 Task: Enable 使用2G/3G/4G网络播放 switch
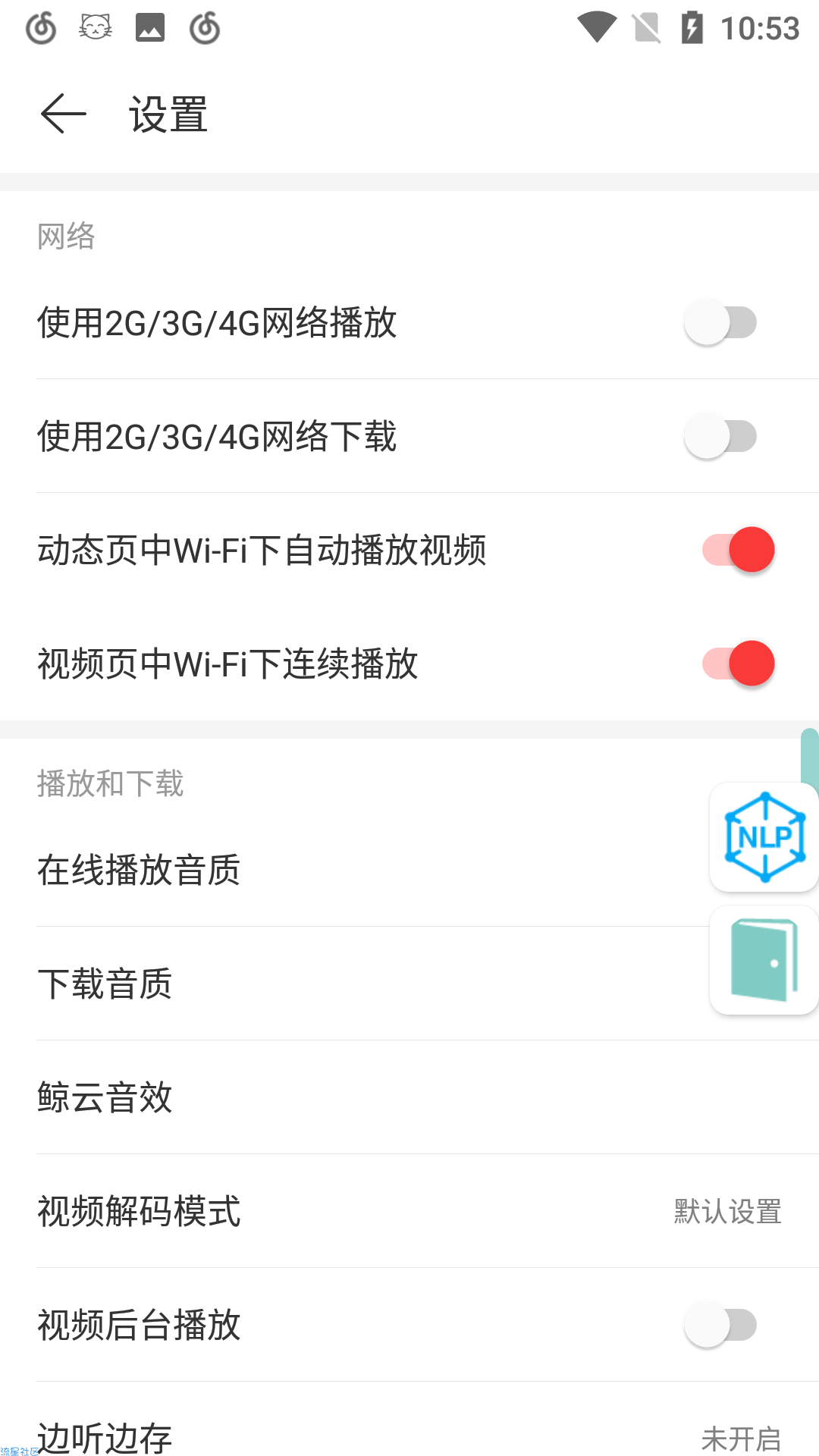(720, 322)
